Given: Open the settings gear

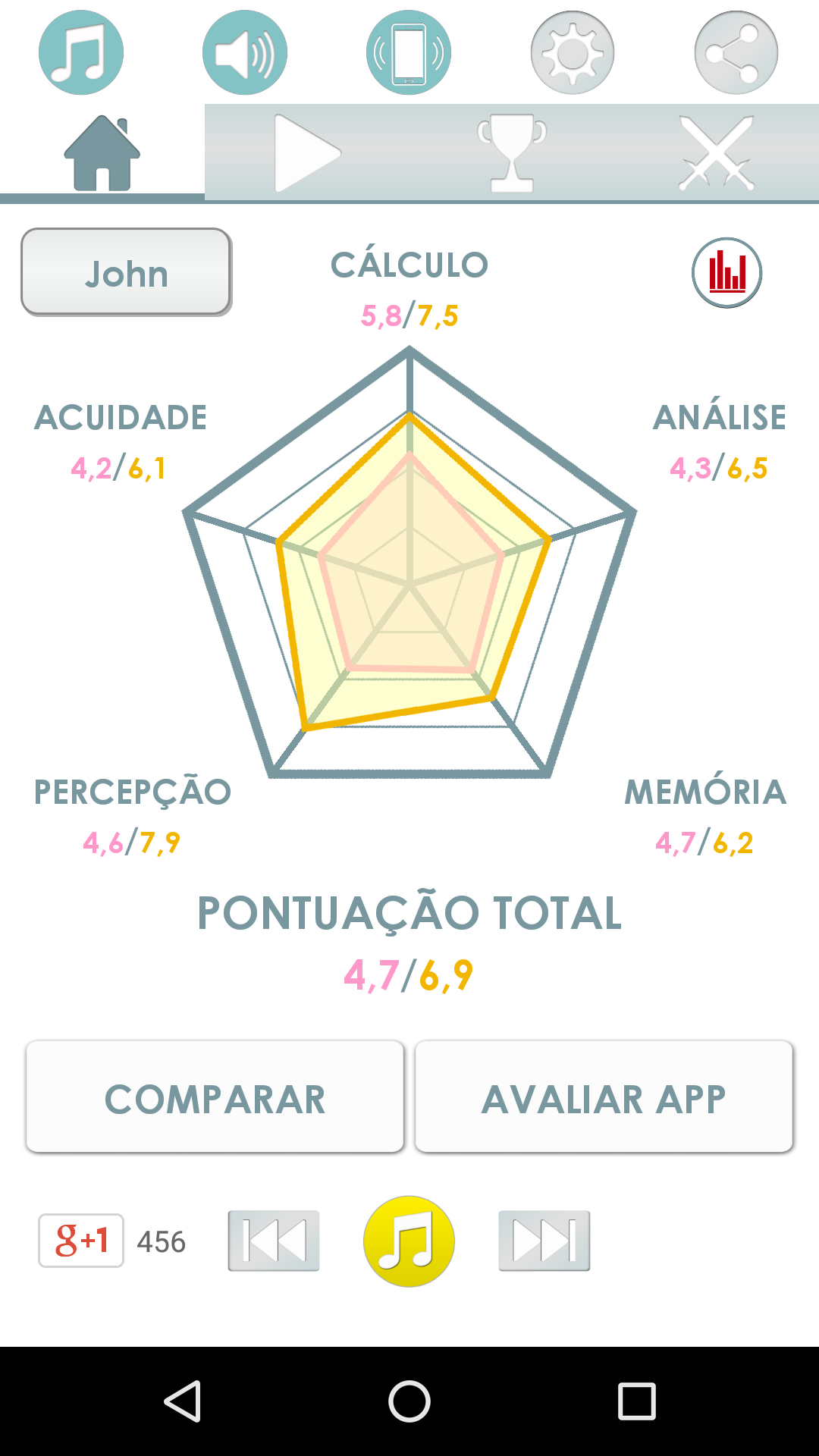Looking at the screenshot, I should click(573, 52).
